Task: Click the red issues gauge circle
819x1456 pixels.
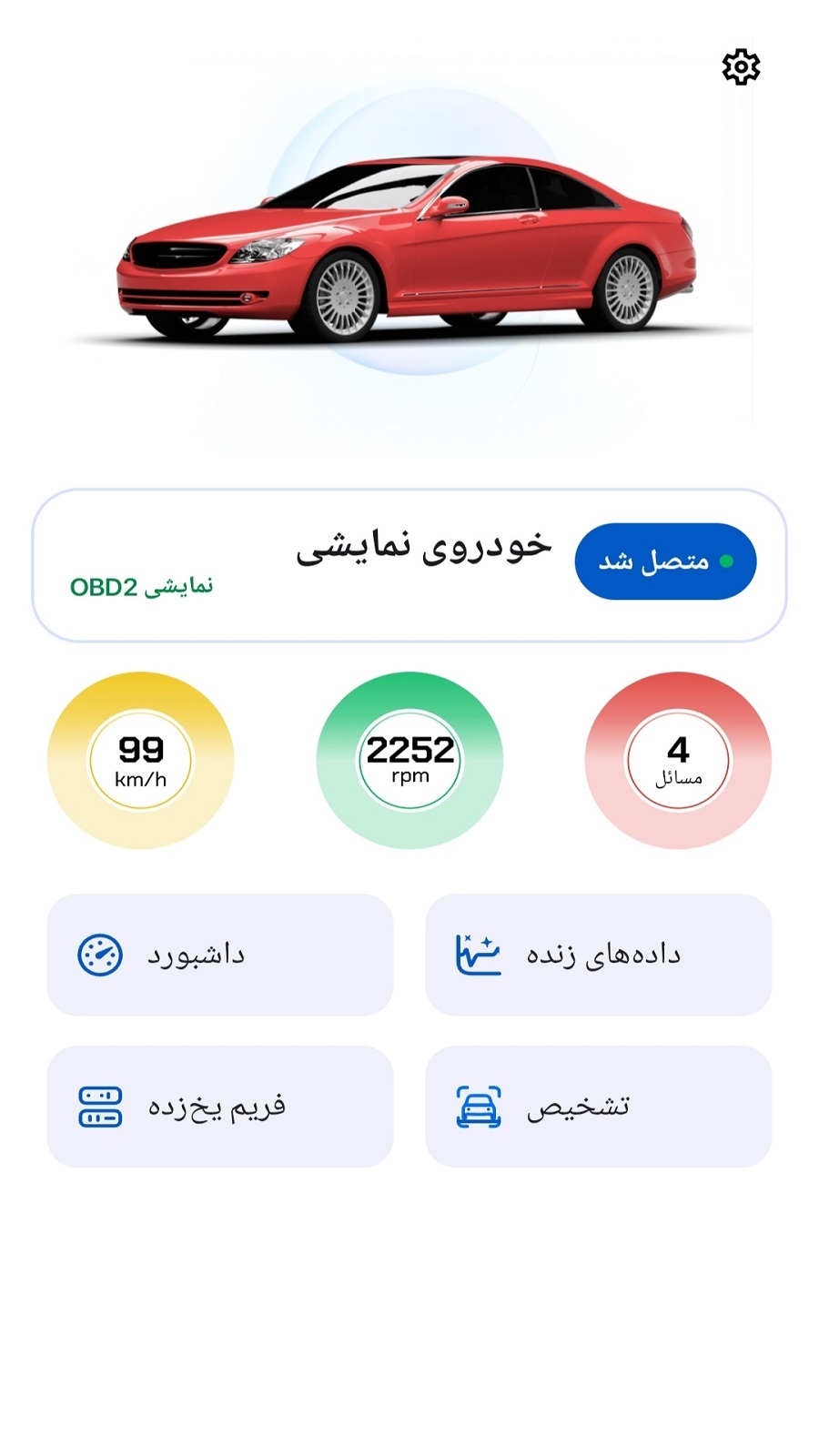Action: [677, 760]
